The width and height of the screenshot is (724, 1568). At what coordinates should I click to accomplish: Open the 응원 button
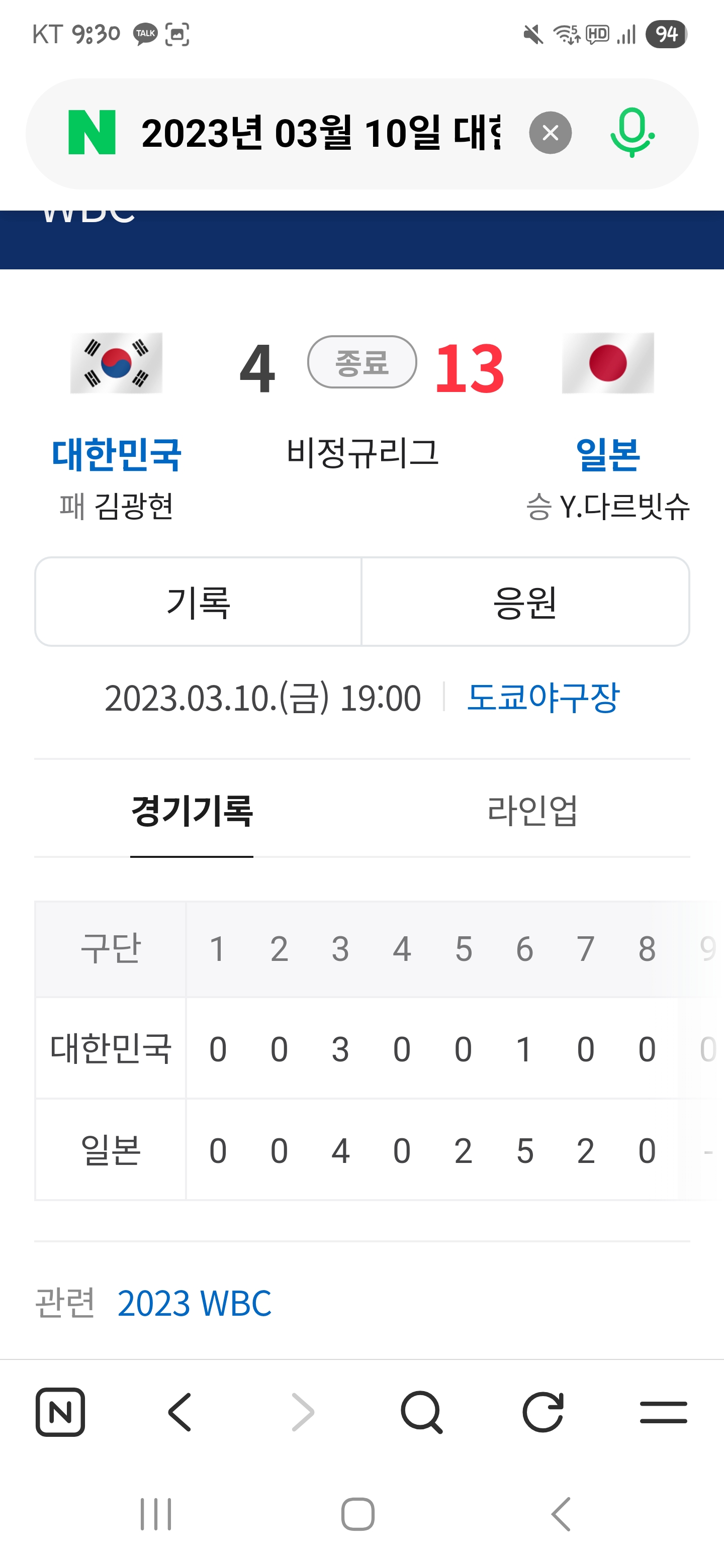point(525,602)
